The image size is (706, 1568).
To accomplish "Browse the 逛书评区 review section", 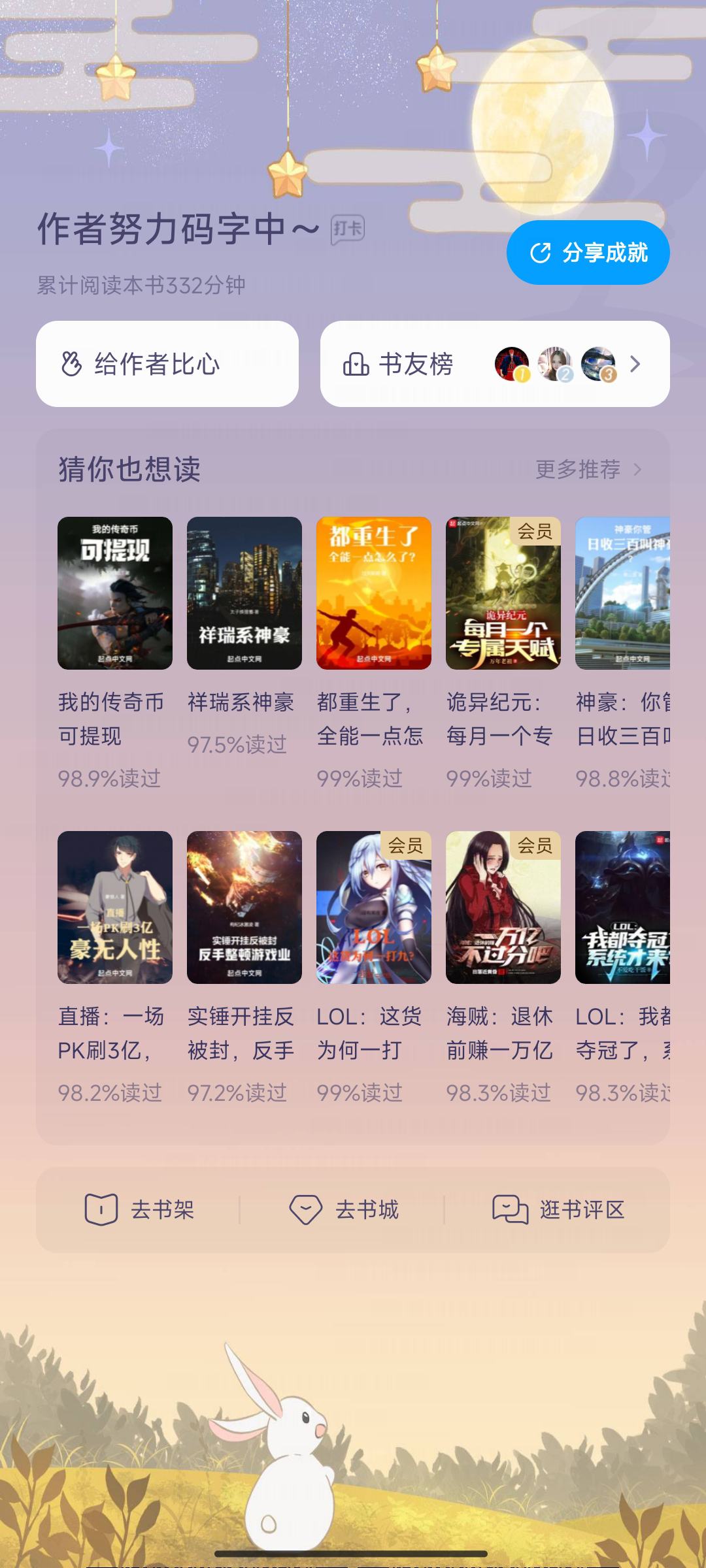I will (558, 1210).
